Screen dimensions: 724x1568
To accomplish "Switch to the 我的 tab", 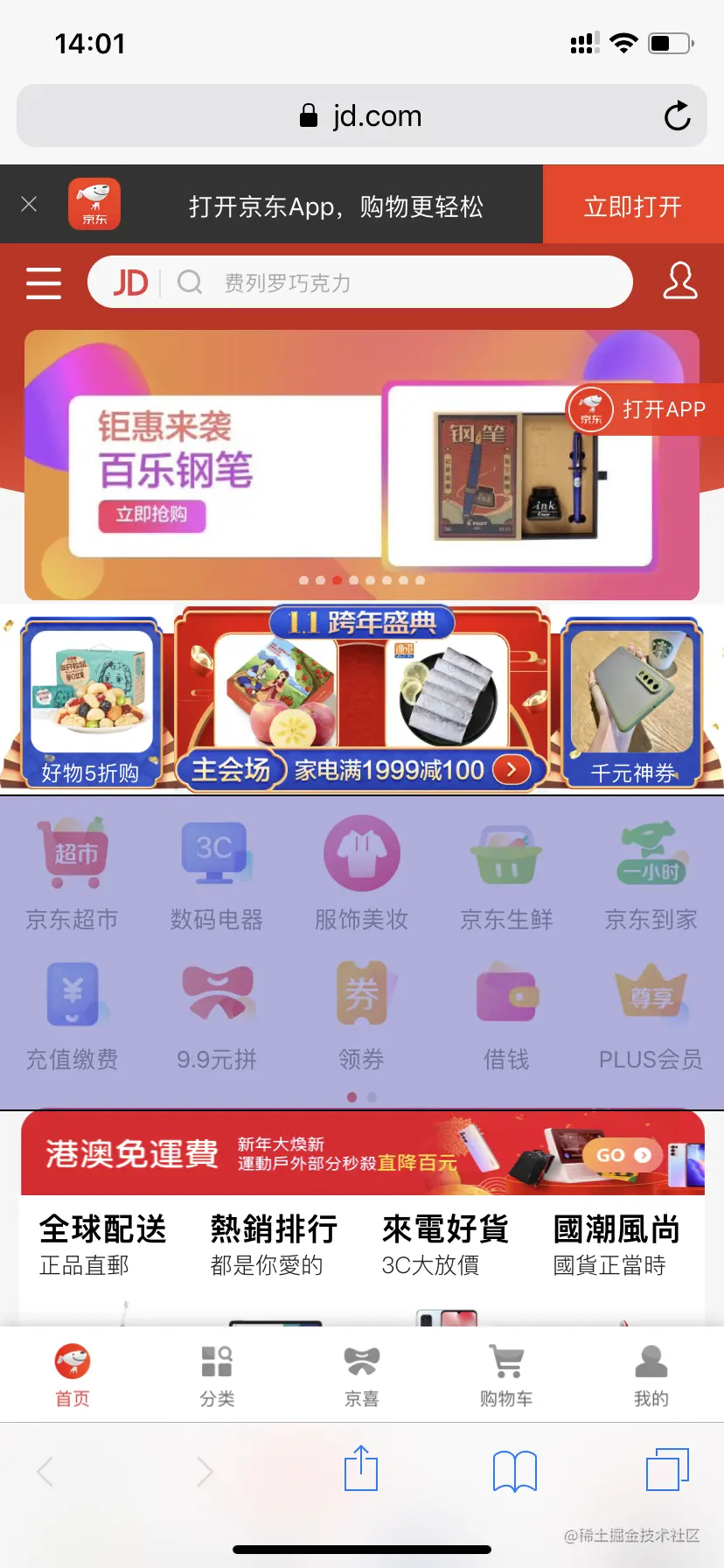I will click(x=651, y=1375).
